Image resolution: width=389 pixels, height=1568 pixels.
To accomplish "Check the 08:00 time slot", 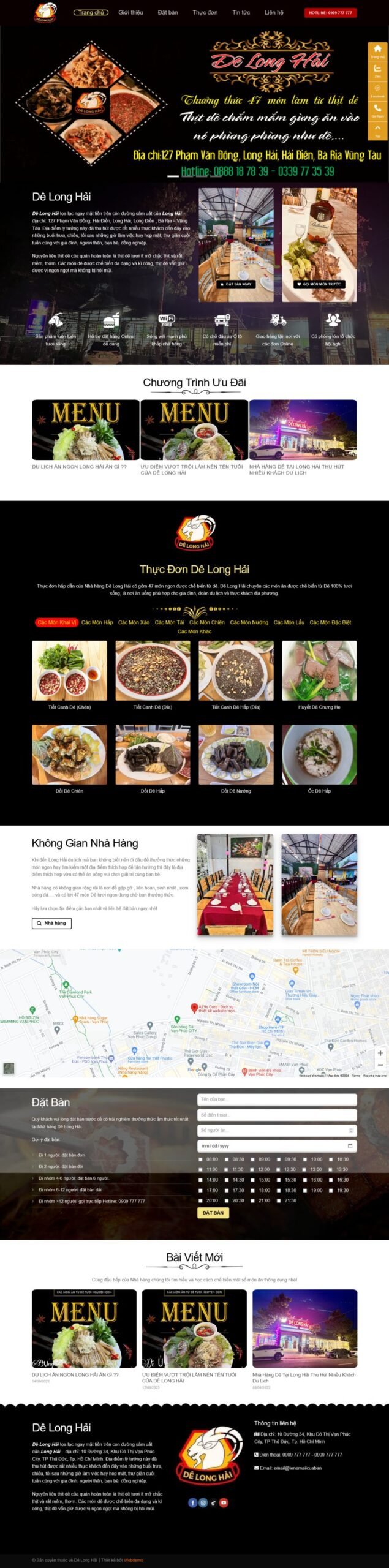I will [200, 1159].
